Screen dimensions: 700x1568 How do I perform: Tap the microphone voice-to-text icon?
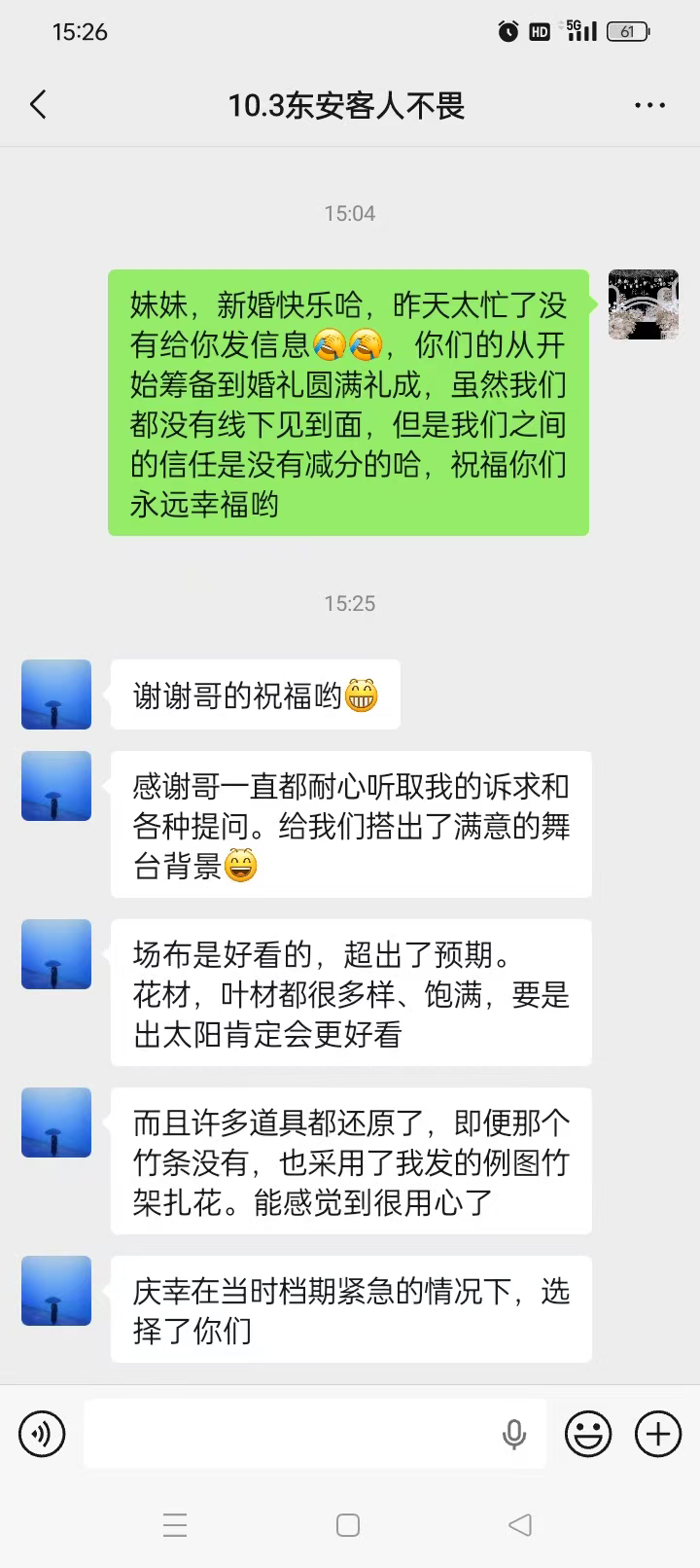(x=514, y=1434)
